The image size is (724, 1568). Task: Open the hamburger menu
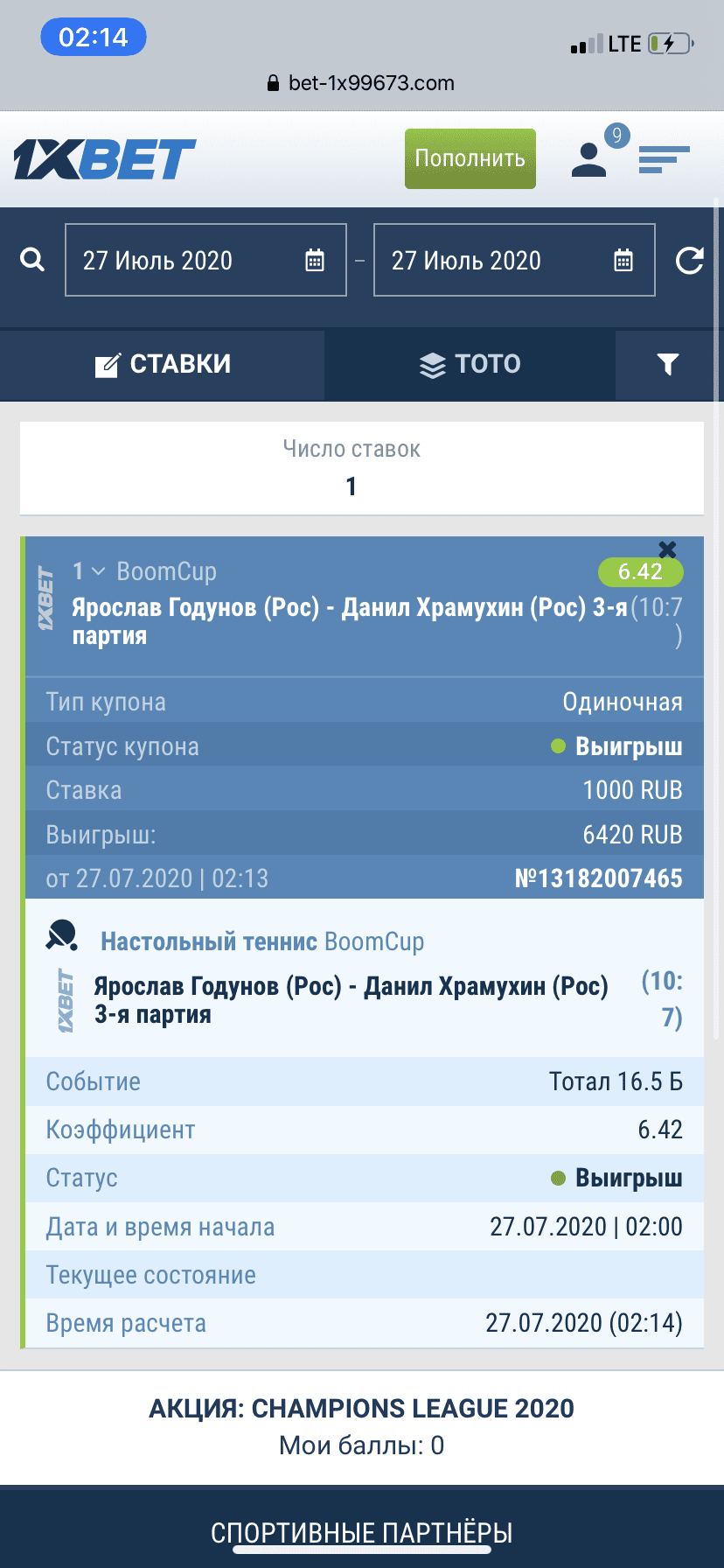[x=664, y=159]
